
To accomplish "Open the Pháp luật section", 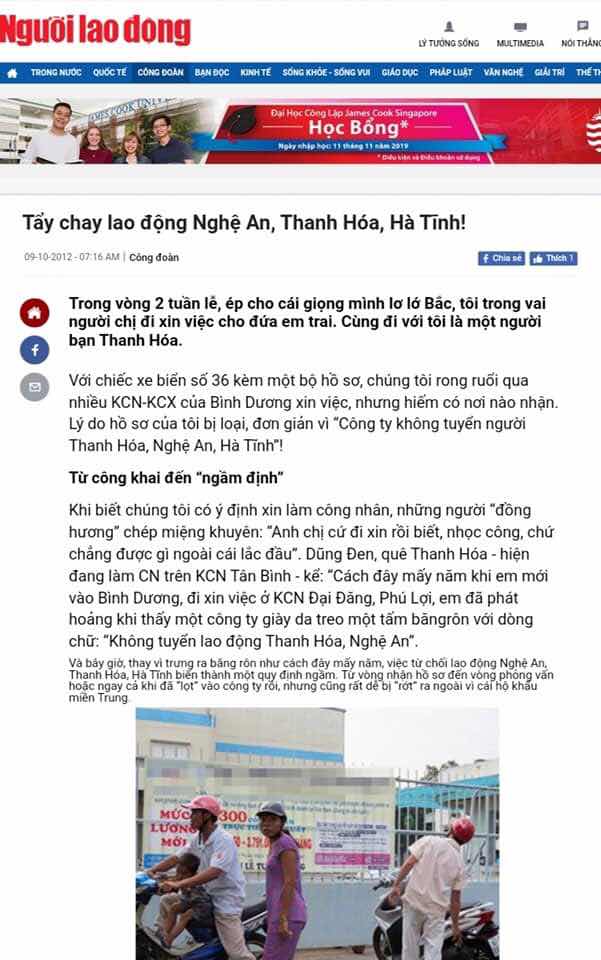I will 450,73.
